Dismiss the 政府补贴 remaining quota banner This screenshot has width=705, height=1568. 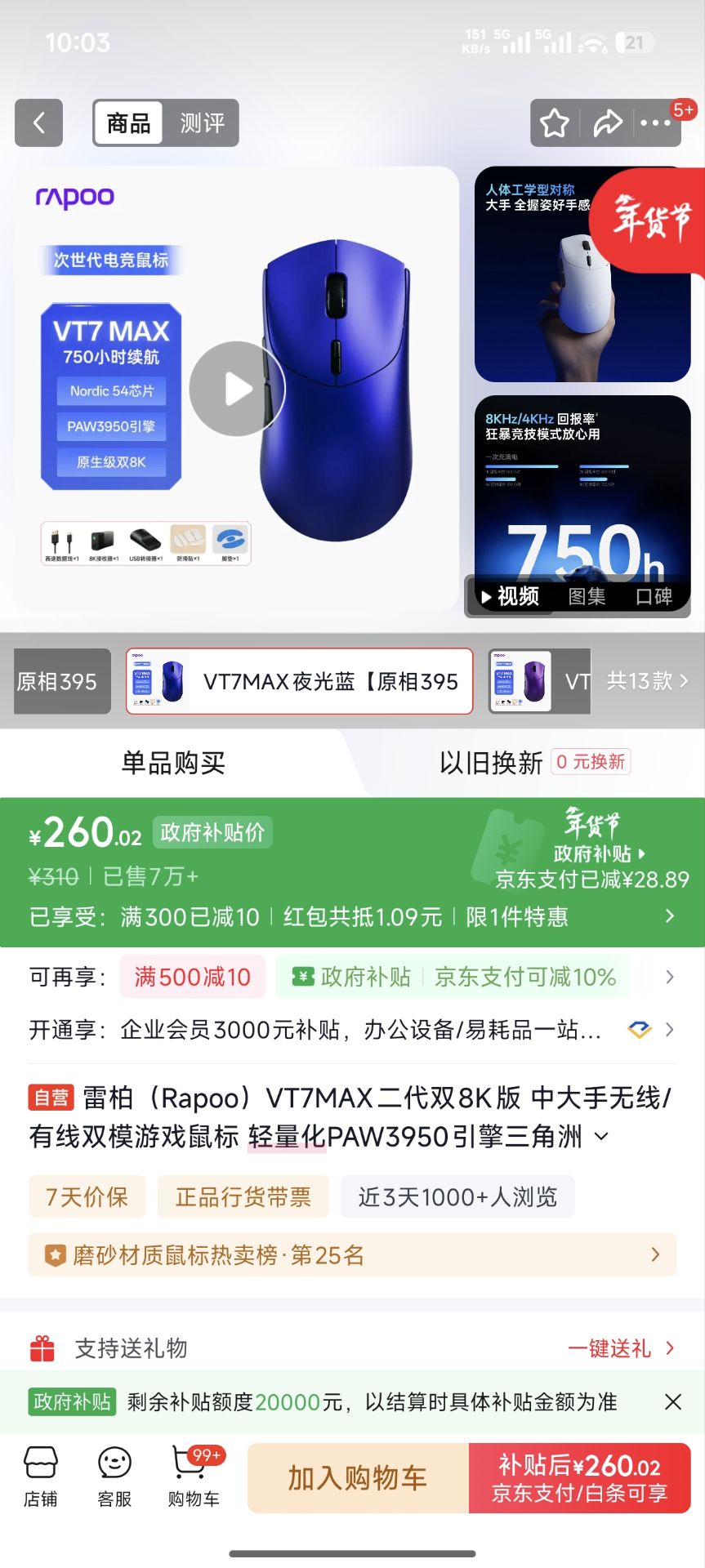[673, 1402]
